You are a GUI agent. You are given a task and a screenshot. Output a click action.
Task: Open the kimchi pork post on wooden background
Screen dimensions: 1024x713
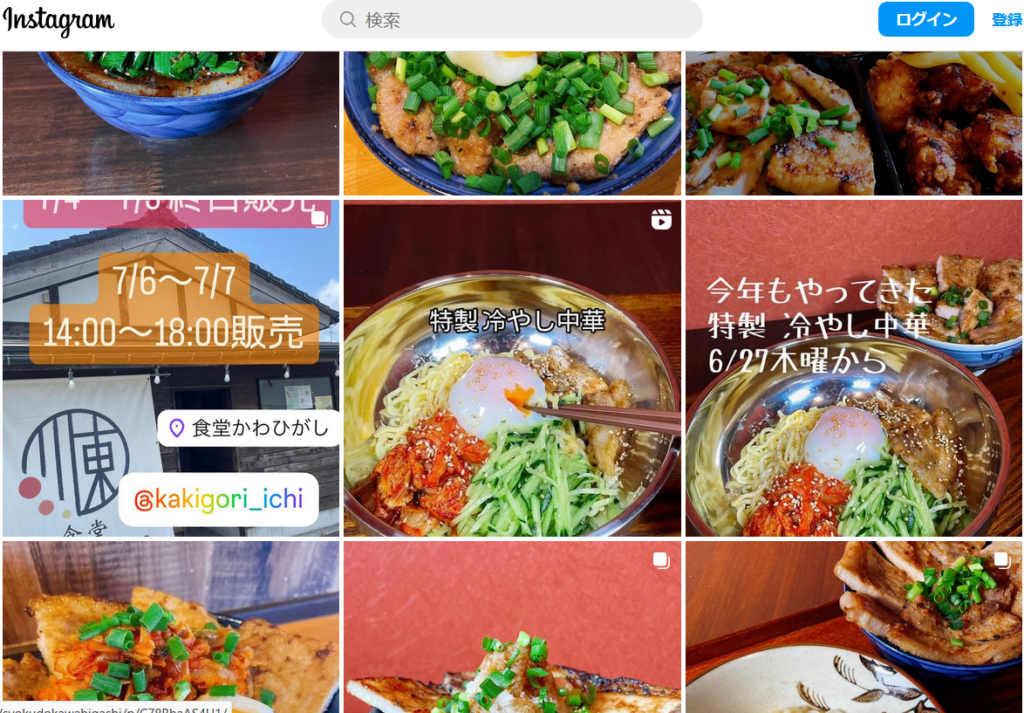pos(171,625)
